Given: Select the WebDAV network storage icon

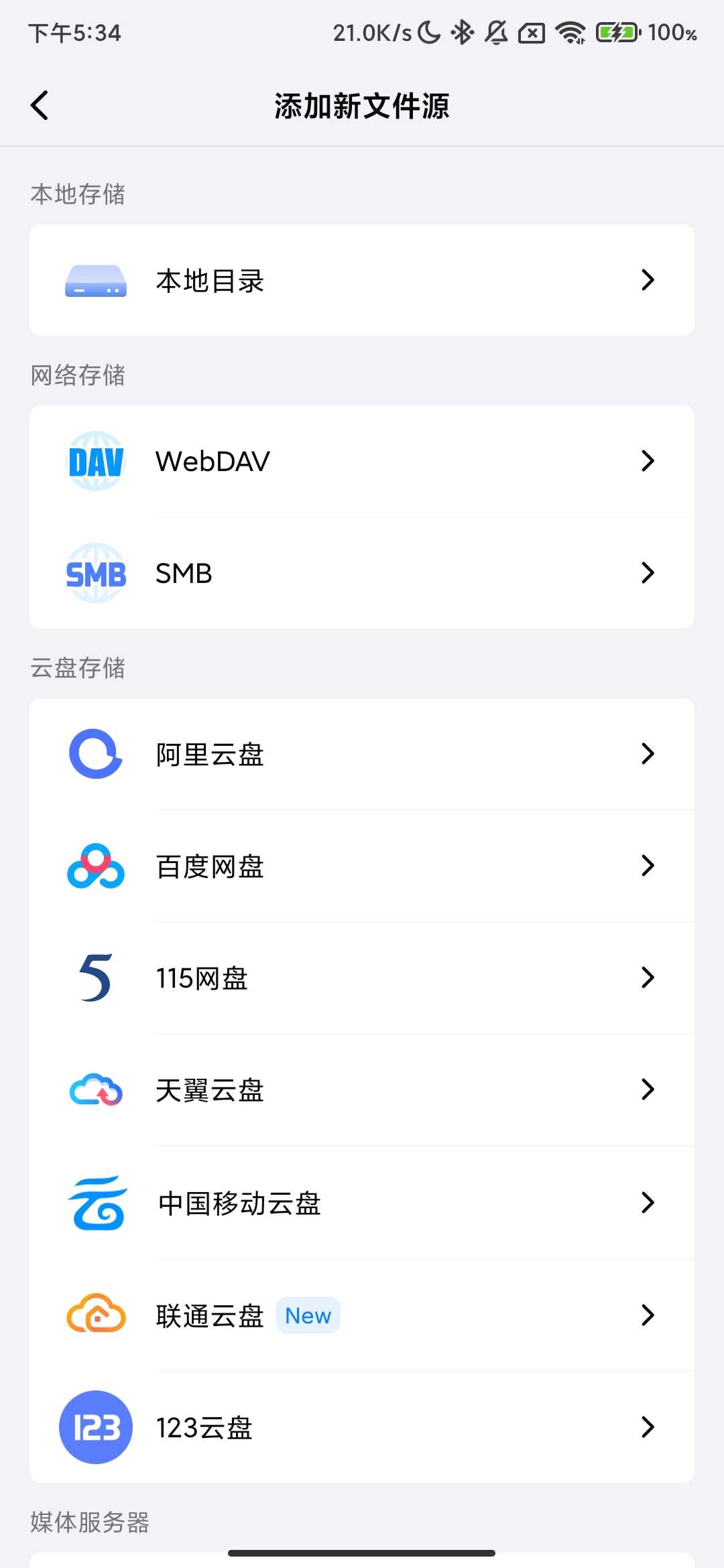Looking at the screenshot, I should (95, 460).
